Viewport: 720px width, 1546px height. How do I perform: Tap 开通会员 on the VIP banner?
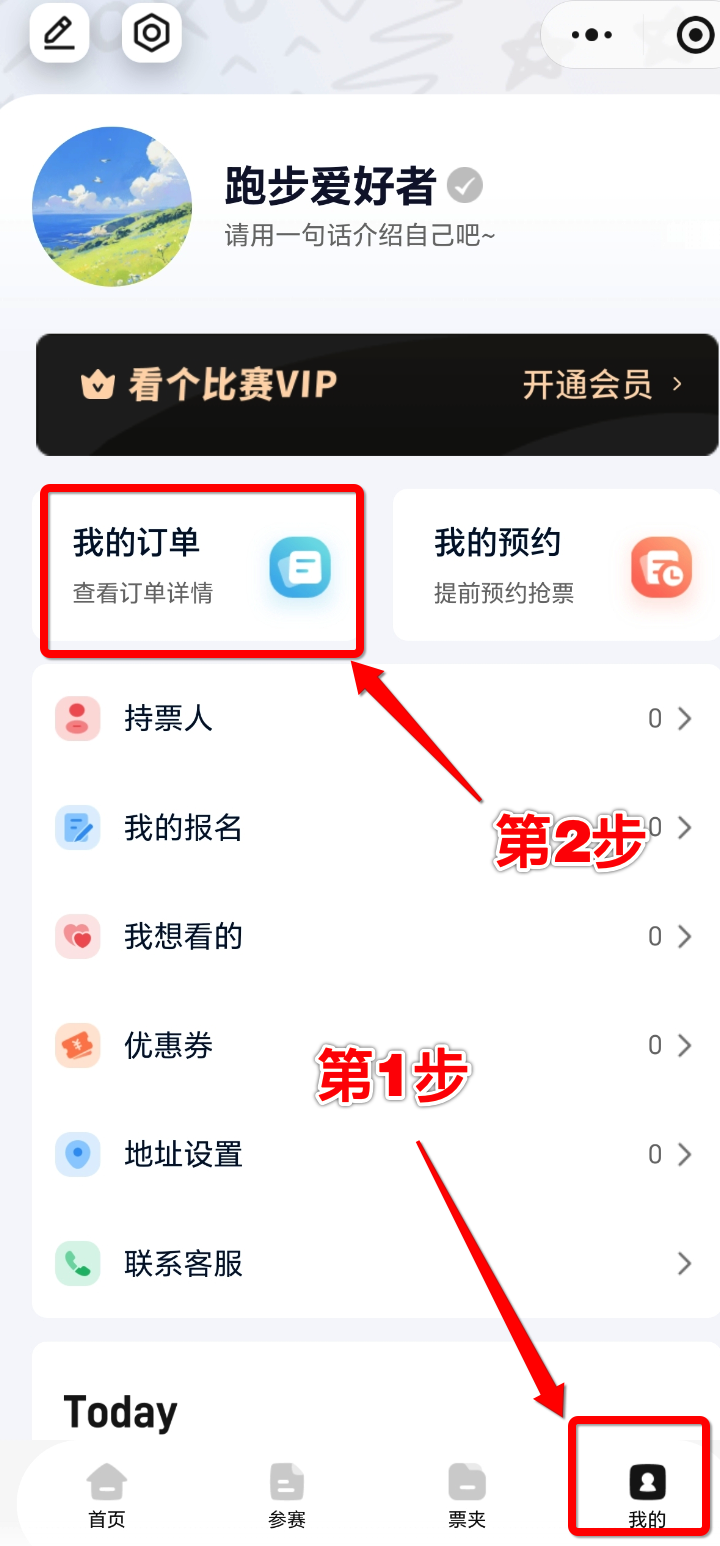(x=602, y=385)
